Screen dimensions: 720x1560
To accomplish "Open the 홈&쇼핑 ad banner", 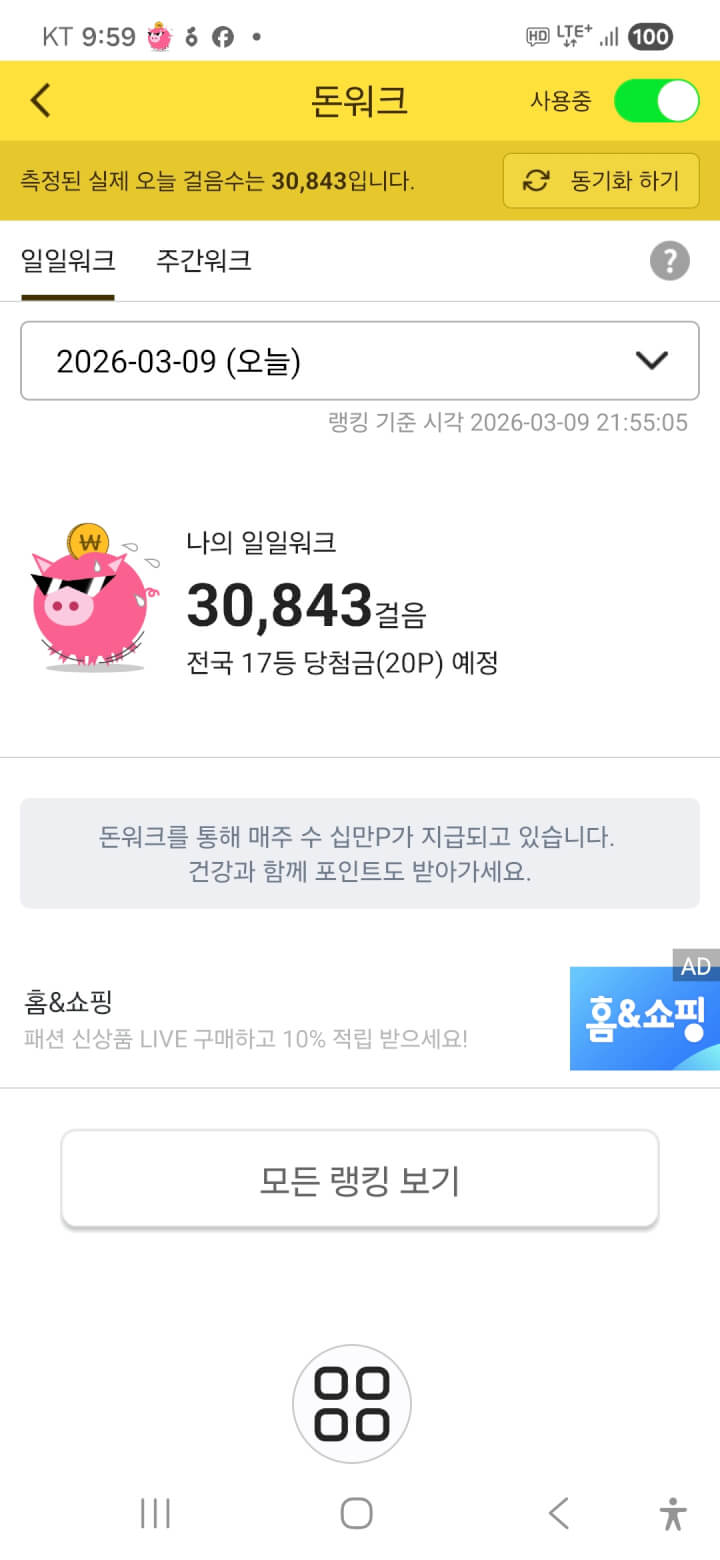I will point(360,1018).
